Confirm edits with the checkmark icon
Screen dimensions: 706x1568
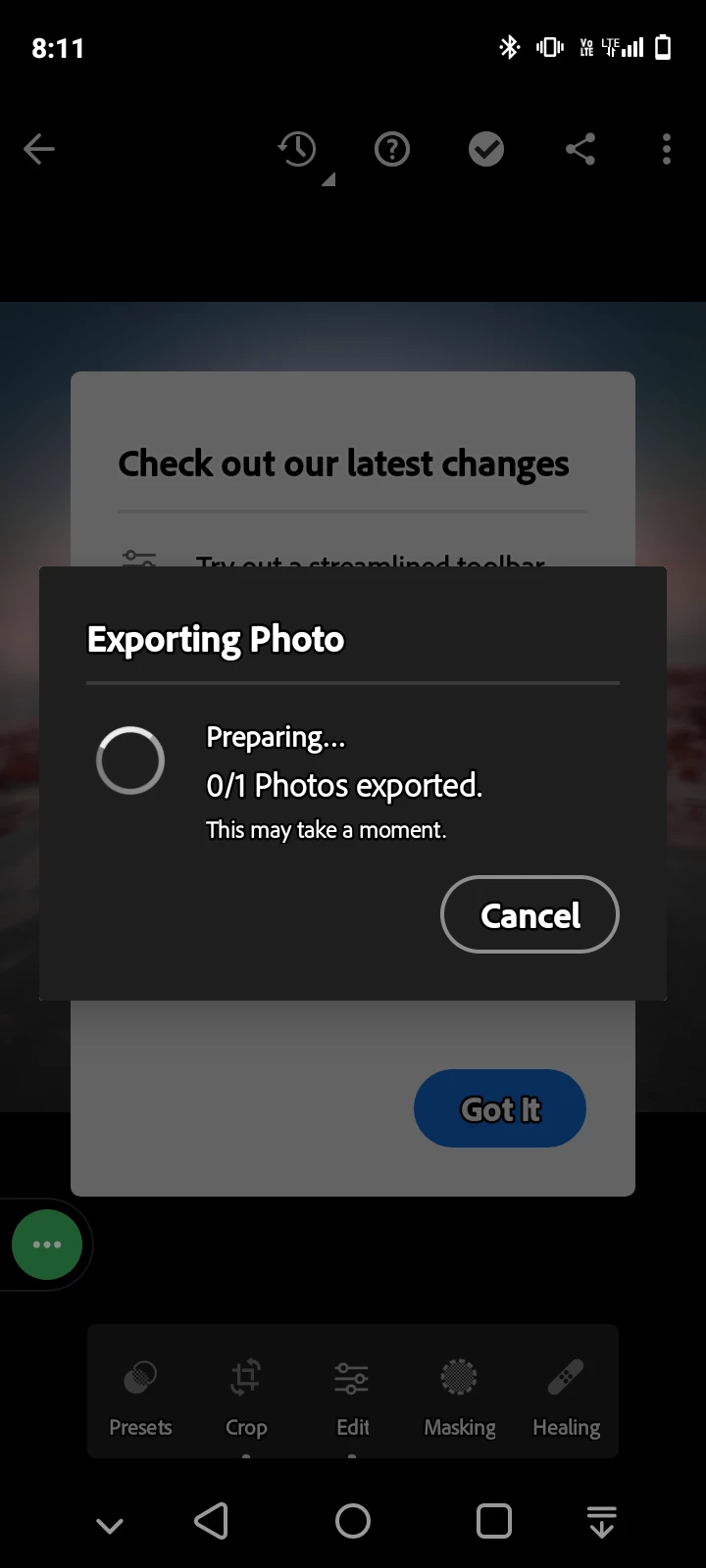click(486, 149)
